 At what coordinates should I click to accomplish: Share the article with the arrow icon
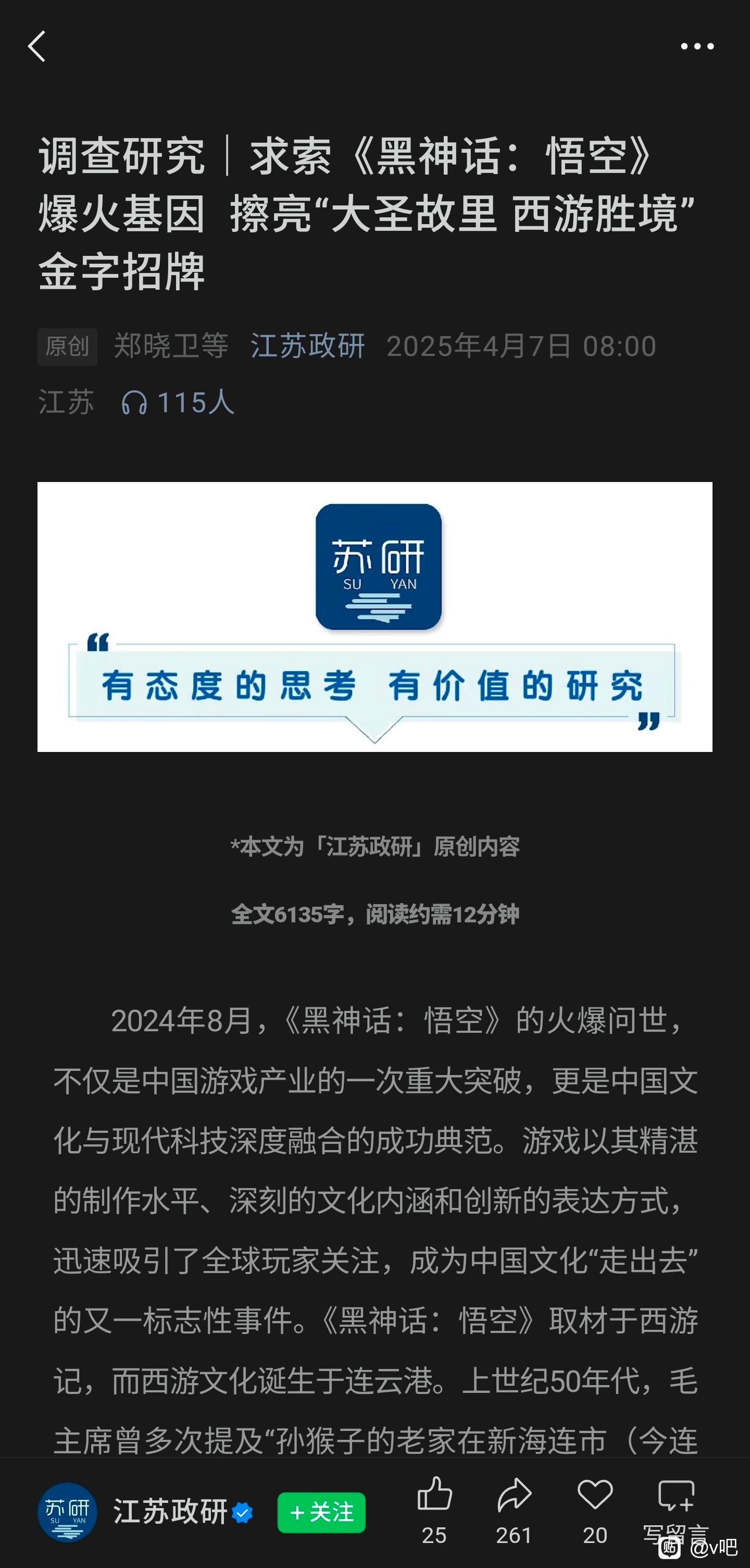coord(514,1495)
